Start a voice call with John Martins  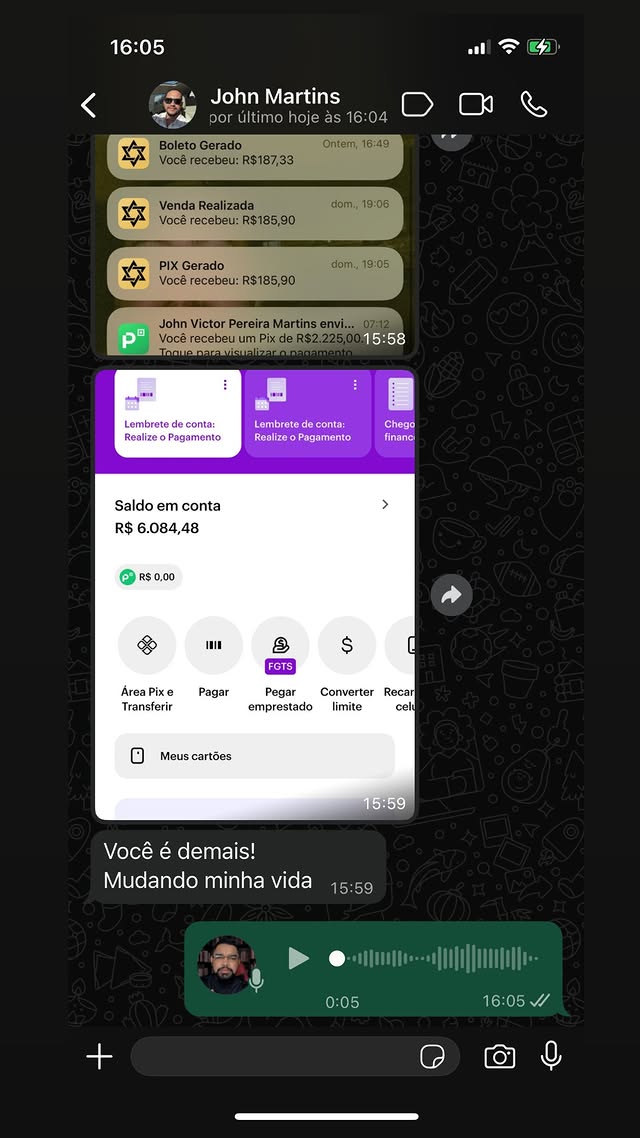click(x=534, y=105)
